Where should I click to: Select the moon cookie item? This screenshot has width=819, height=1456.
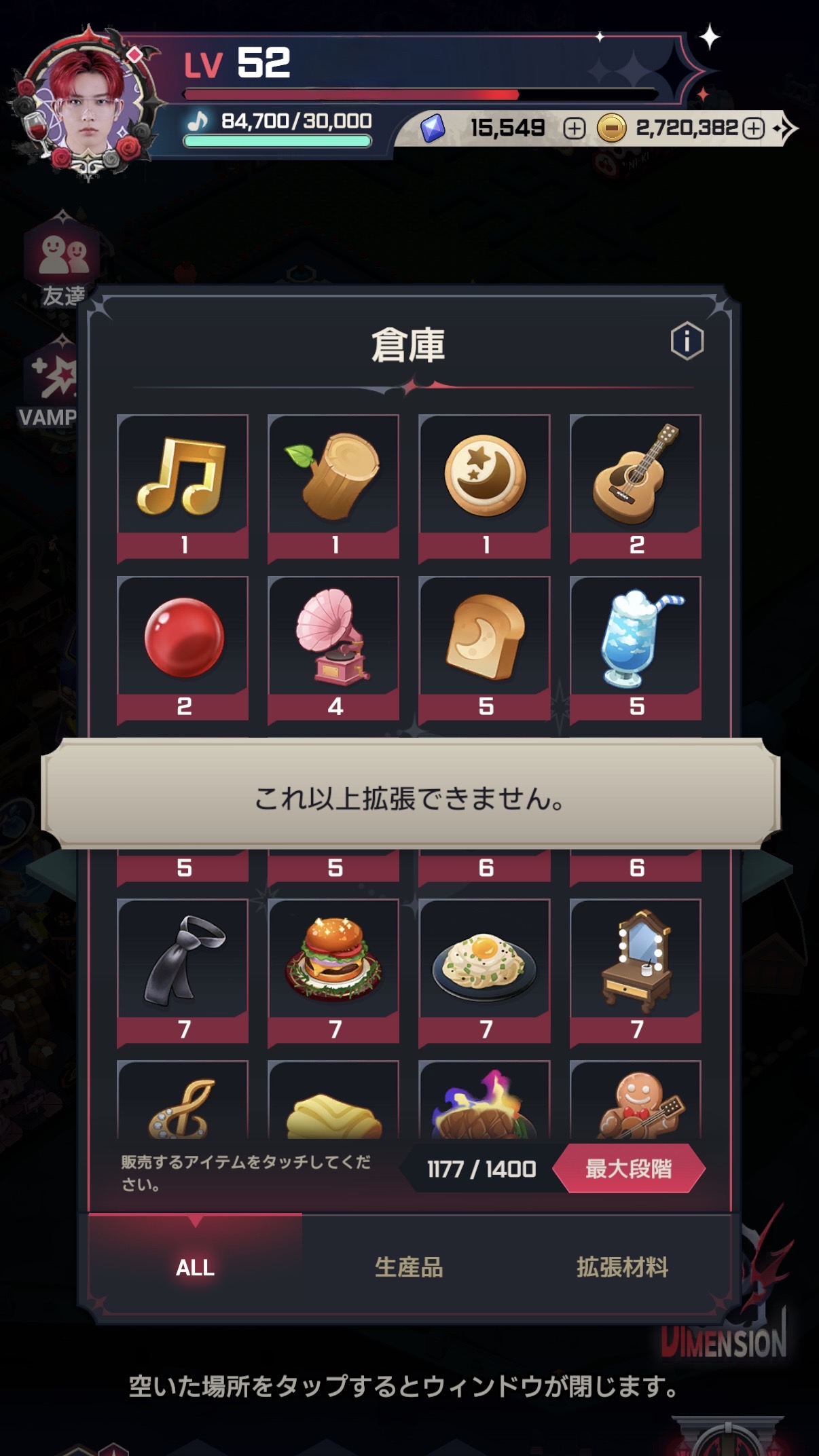[484, 477]
